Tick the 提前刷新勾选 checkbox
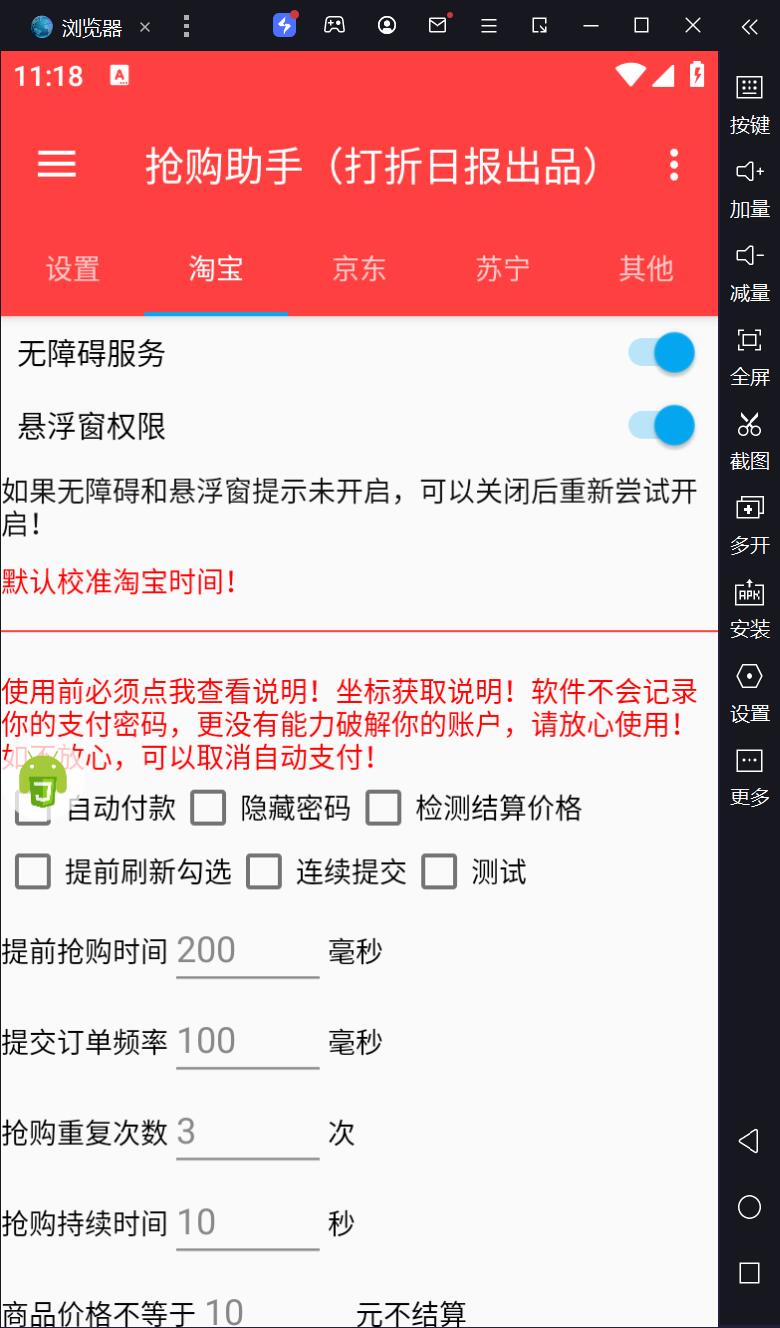Viewport: 780px width, 1328px height. click(x=33, y=872)
